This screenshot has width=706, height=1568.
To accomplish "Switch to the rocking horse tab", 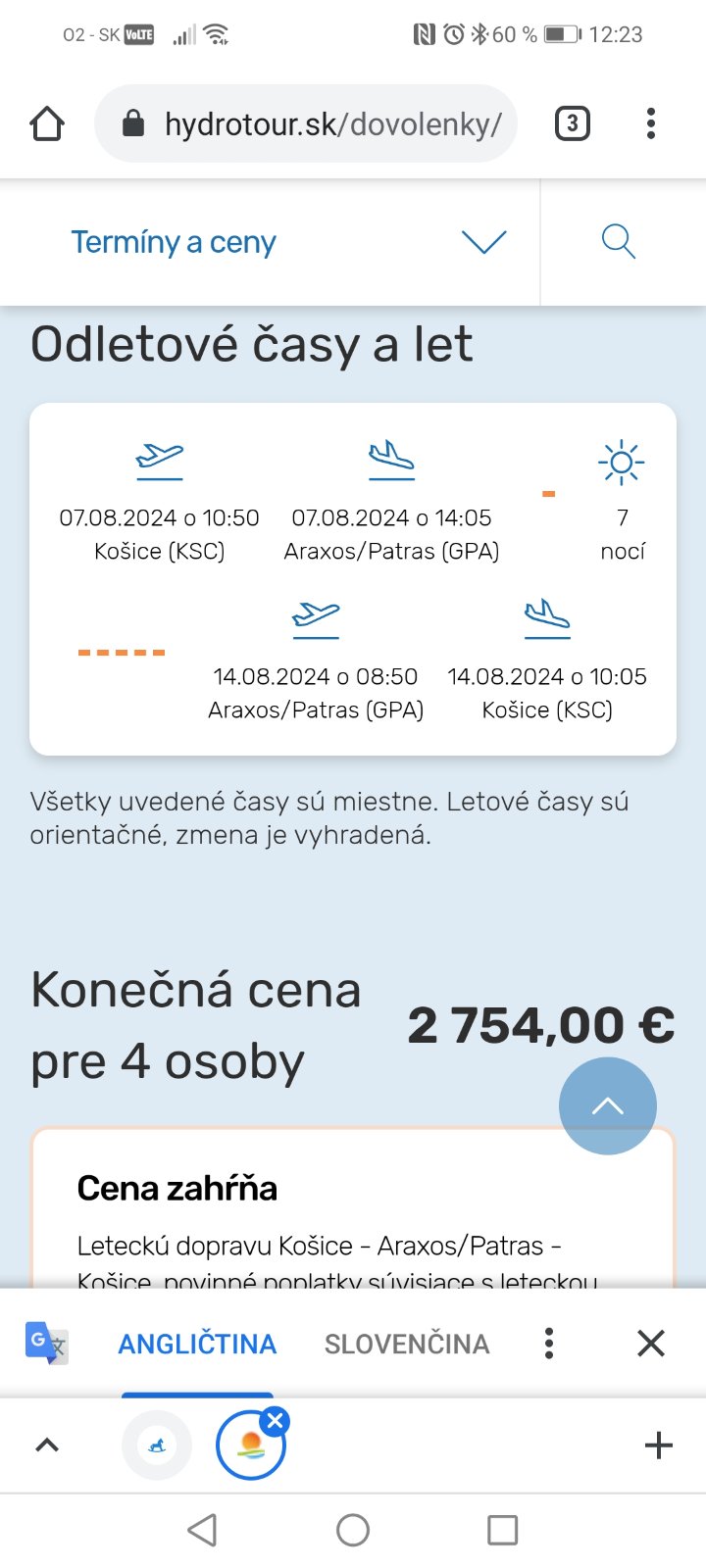I will pyautogui.click(x=157, y=1445).
